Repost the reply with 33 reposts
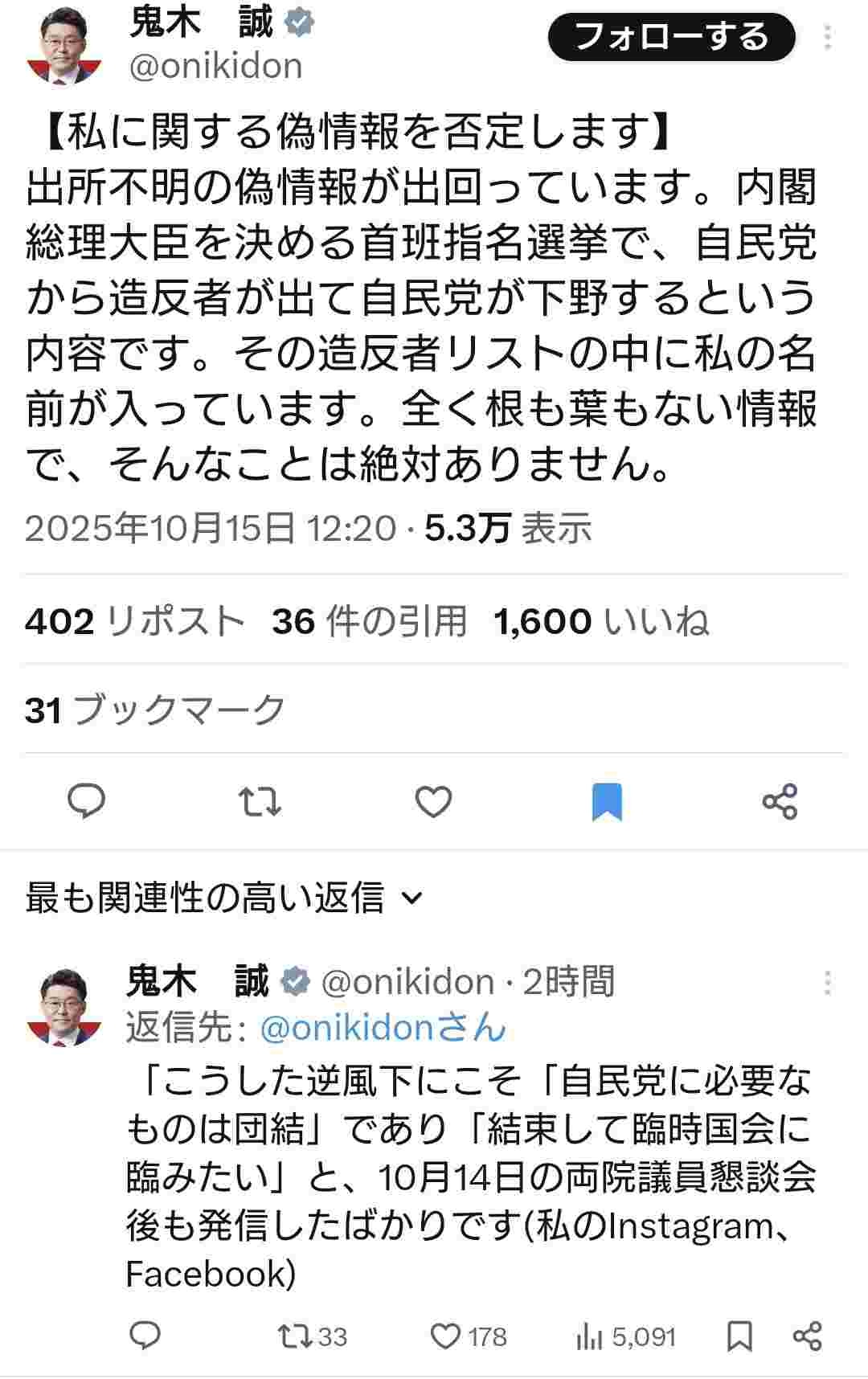The width and height of the screenshot is (868, 1379). (x=311, y=1336)
